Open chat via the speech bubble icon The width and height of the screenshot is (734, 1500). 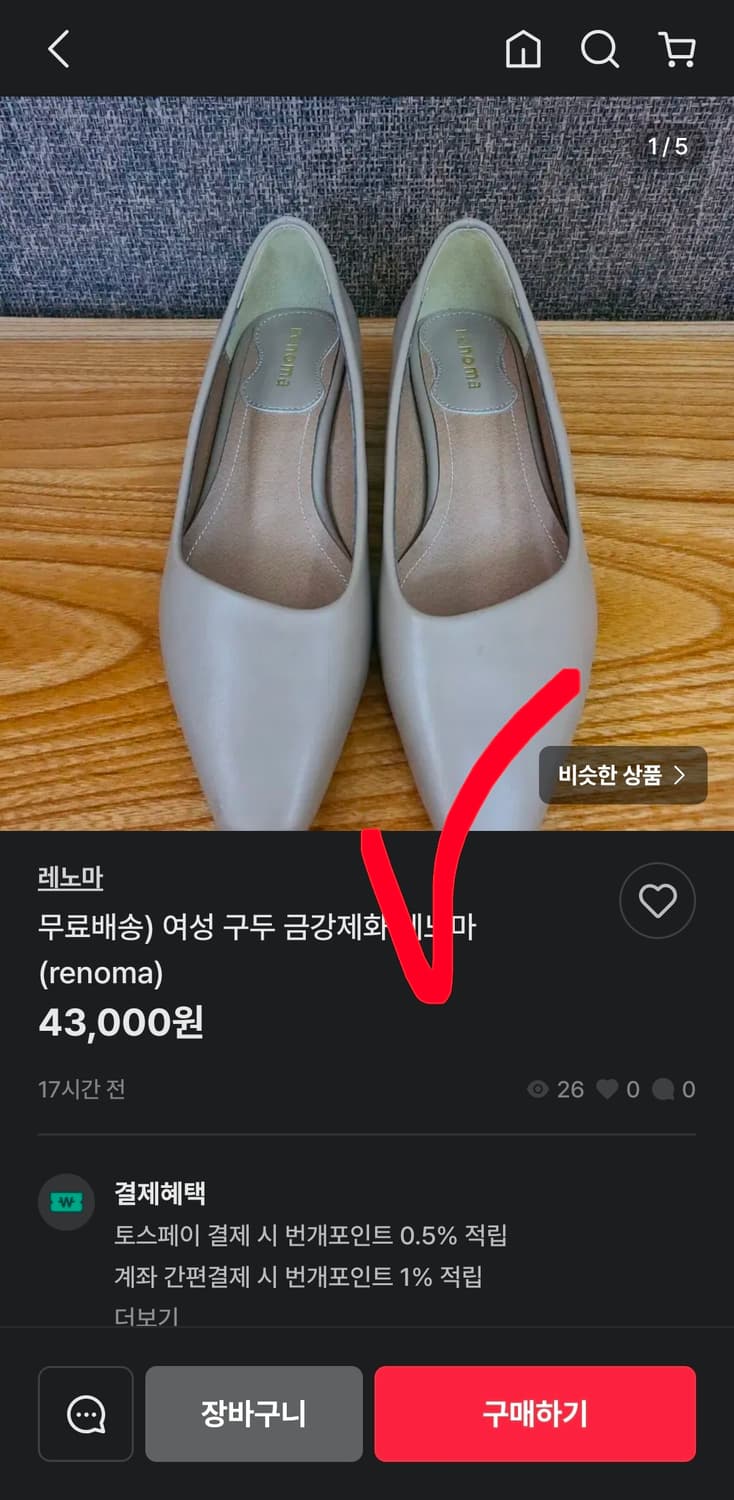click(85, 1414)
